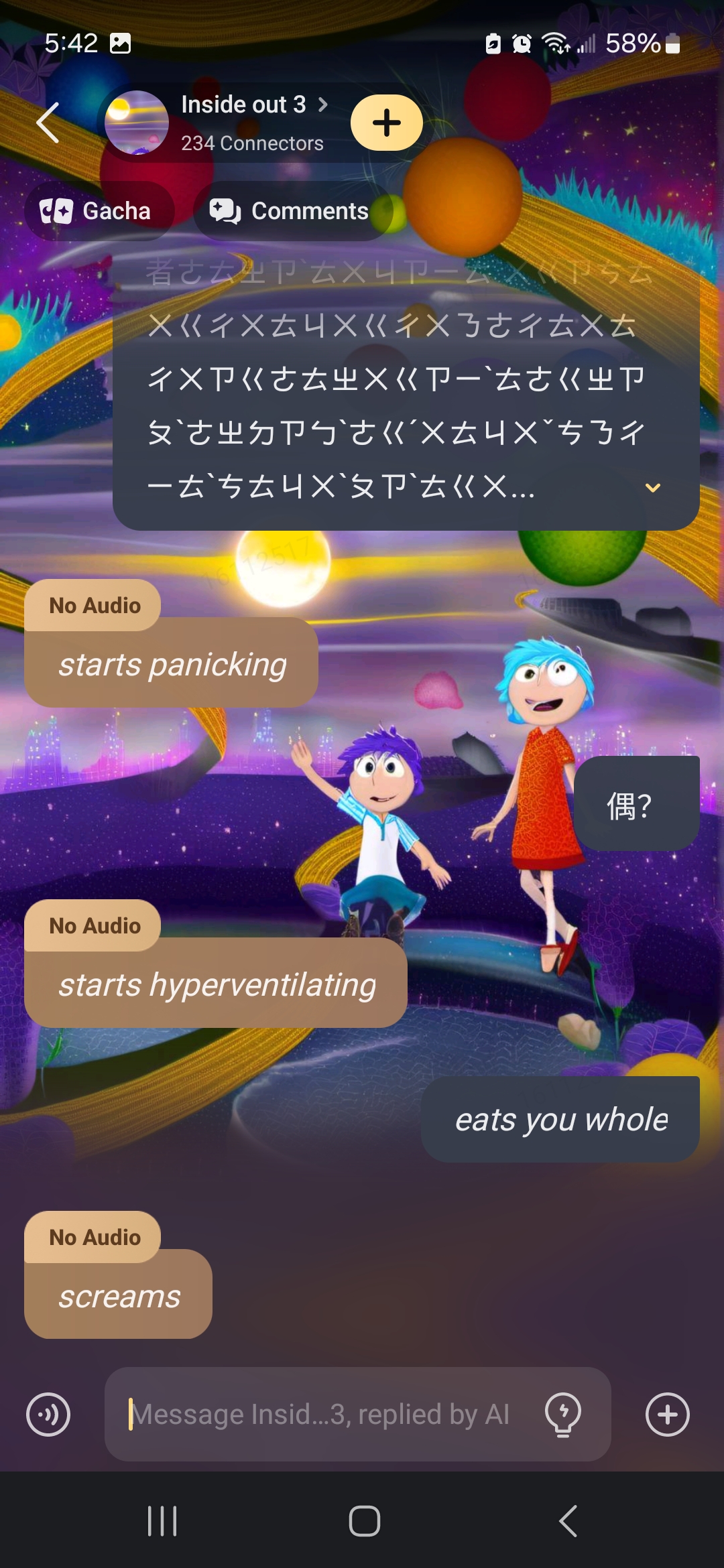Screen dimensions: 724x1568
Task: Go back using the top-left arrow
Action: coord(48,123)
